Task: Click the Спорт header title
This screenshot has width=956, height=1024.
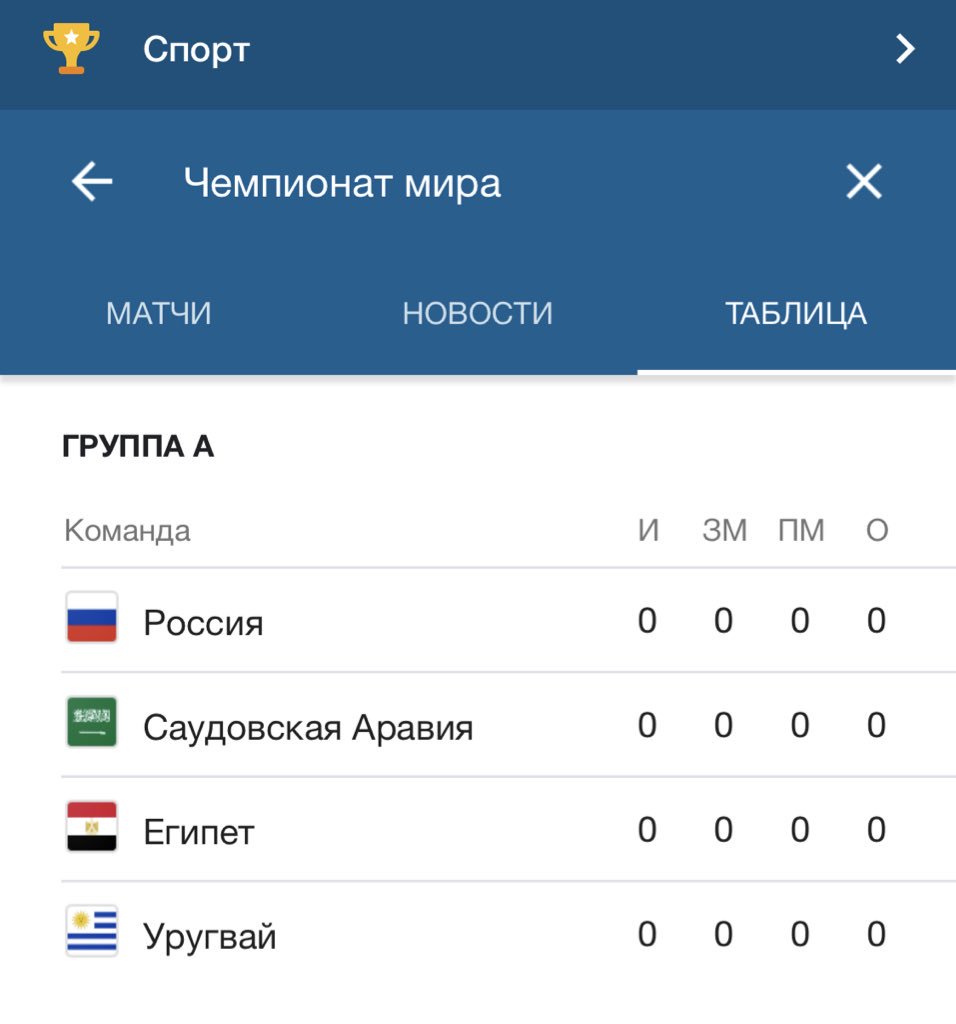Action: [x=197, y=47]
